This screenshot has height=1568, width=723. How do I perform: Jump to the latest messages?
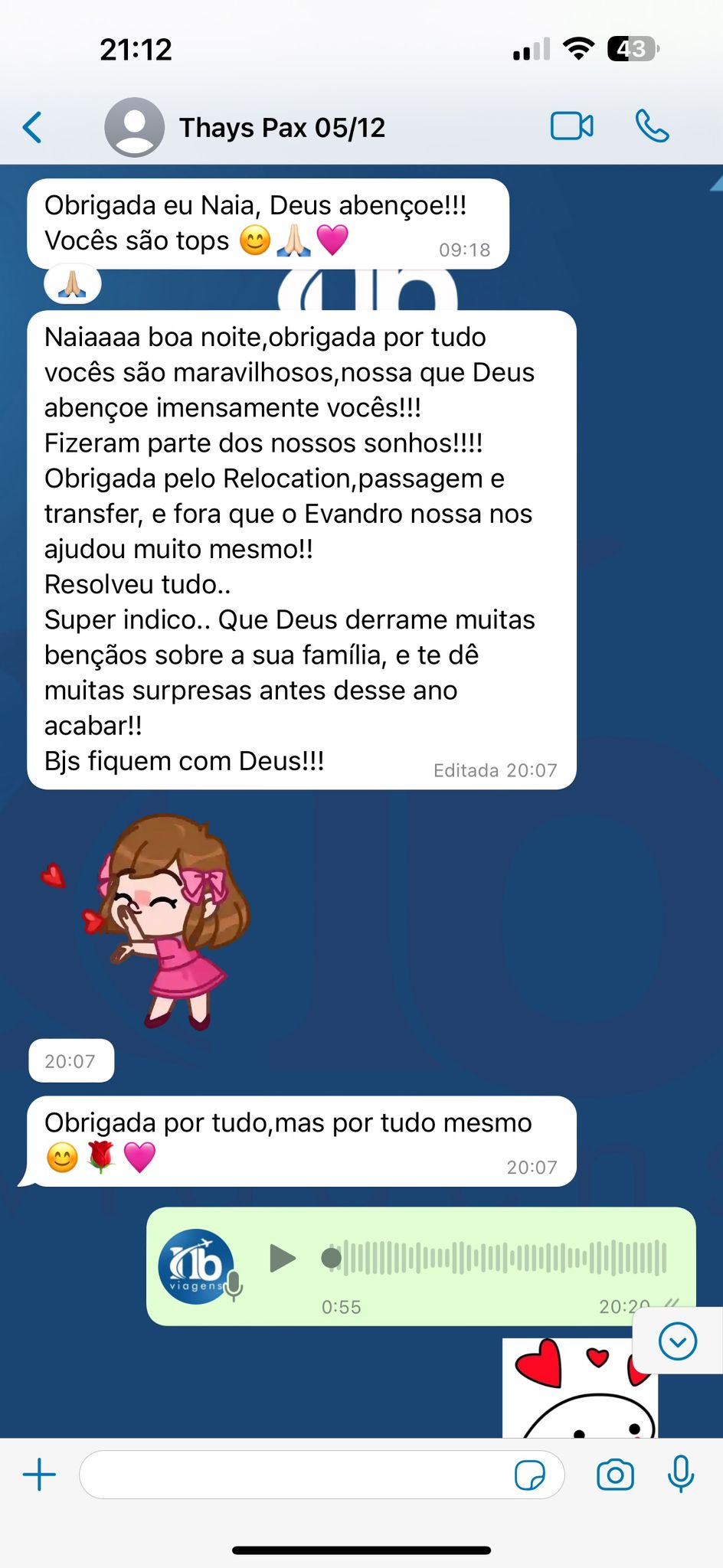678,1341
